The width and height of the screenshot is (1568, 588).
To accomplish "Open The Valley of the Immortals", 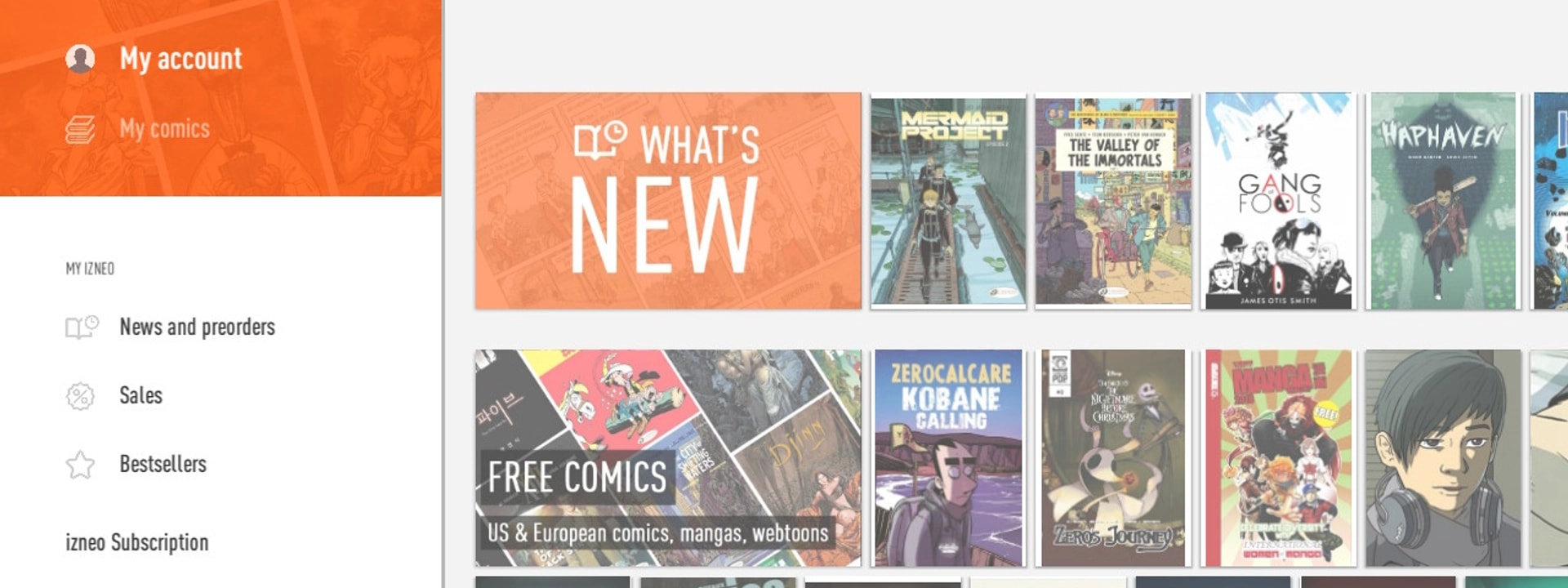I will [x=1113, y=201].
